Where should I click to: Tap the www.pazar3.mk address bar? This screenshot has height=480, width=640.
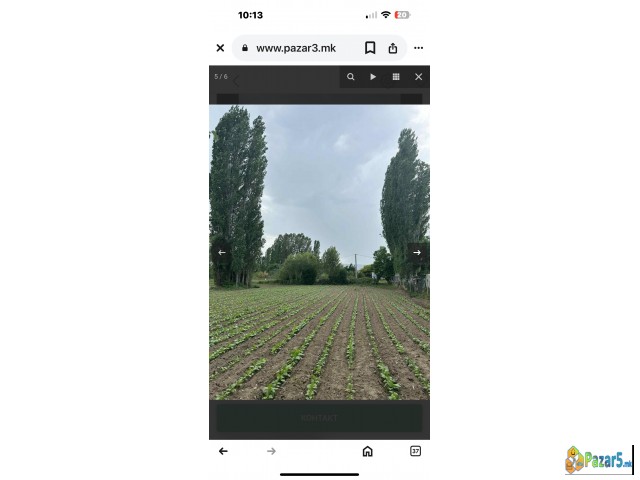(x=295, y=48)
